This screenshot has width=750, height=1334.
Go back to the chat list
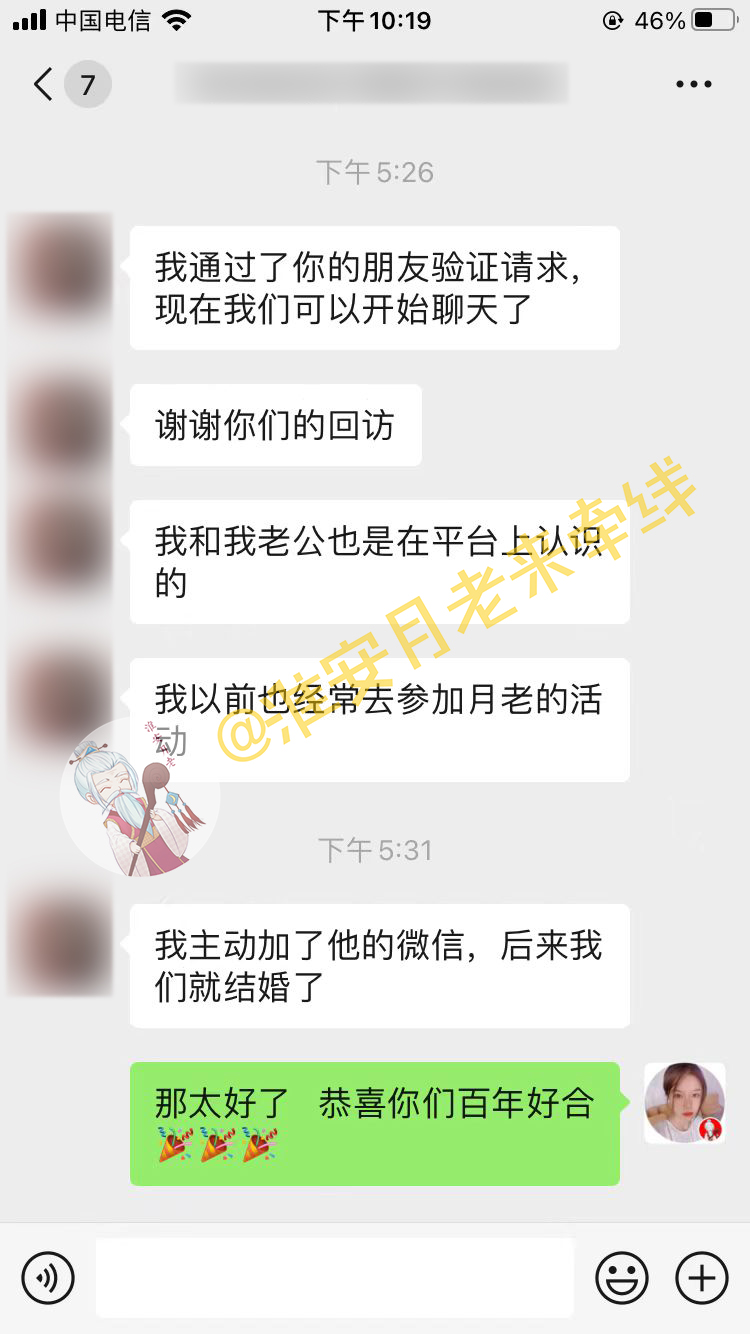[44, 85]
